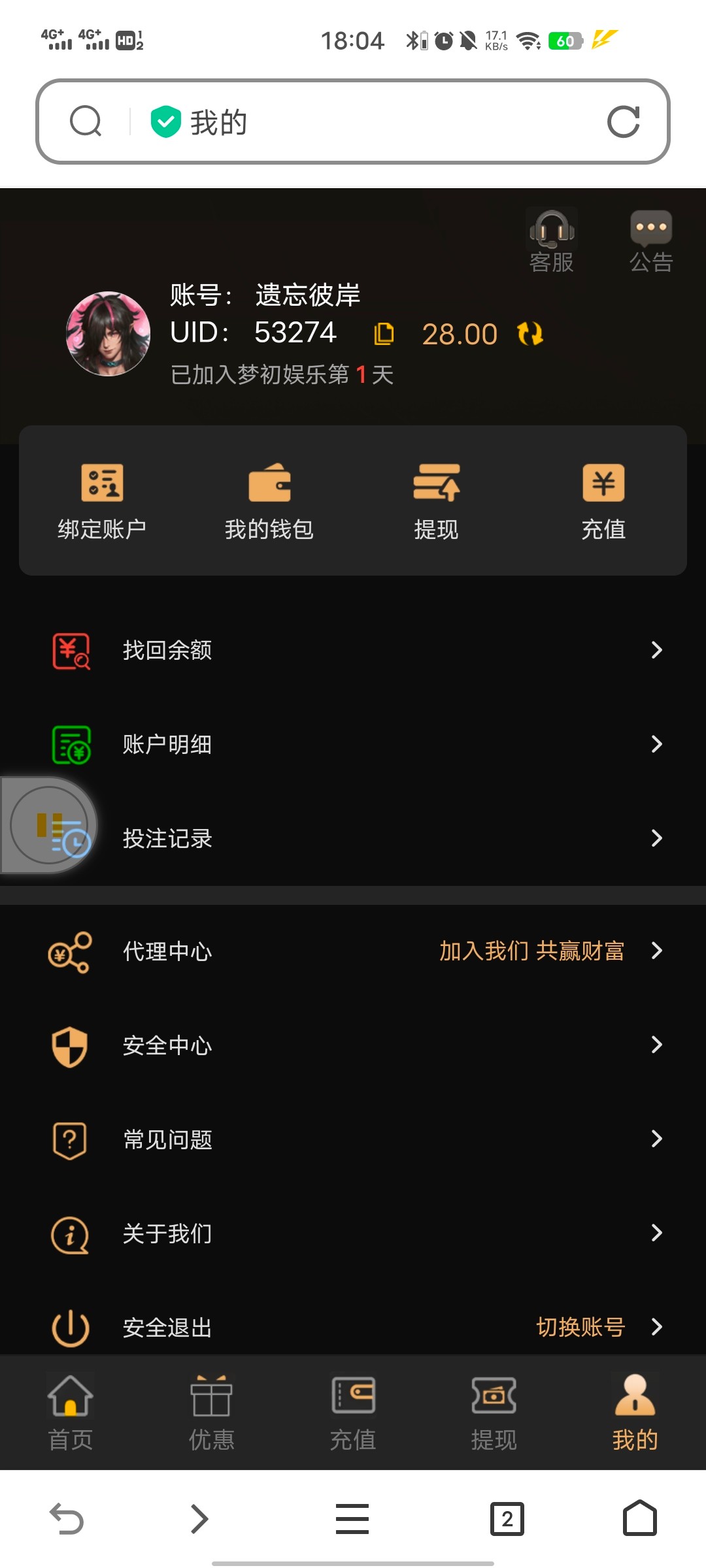Go to 代理中心 agent center

(x=353, y=951)
